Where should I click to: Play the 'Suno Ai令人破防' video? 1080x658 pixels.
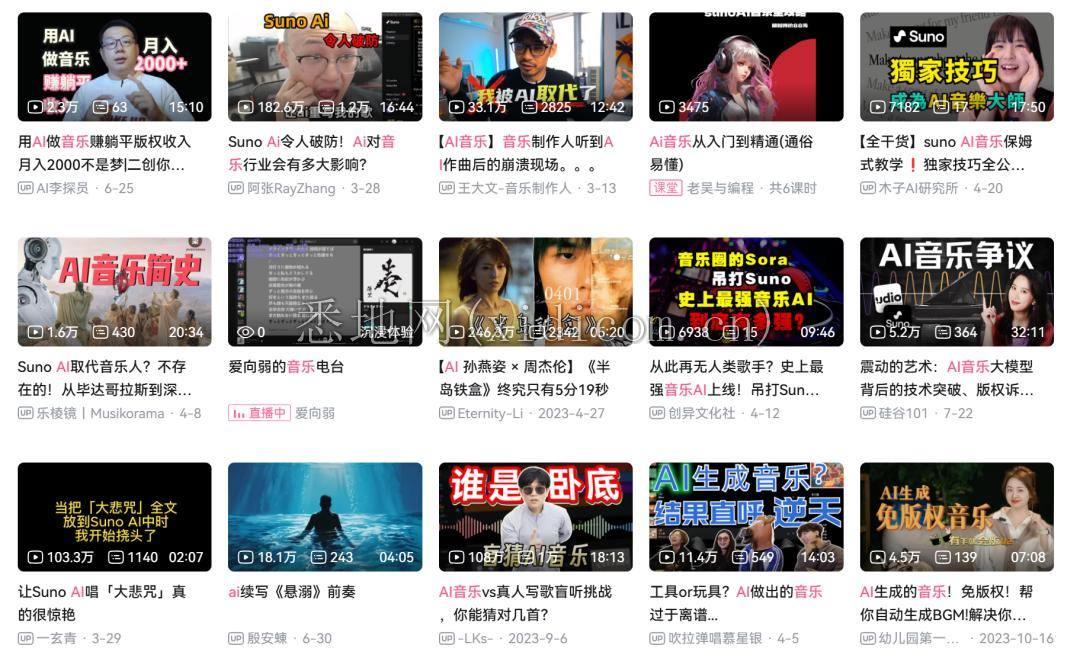coord(325,67)
